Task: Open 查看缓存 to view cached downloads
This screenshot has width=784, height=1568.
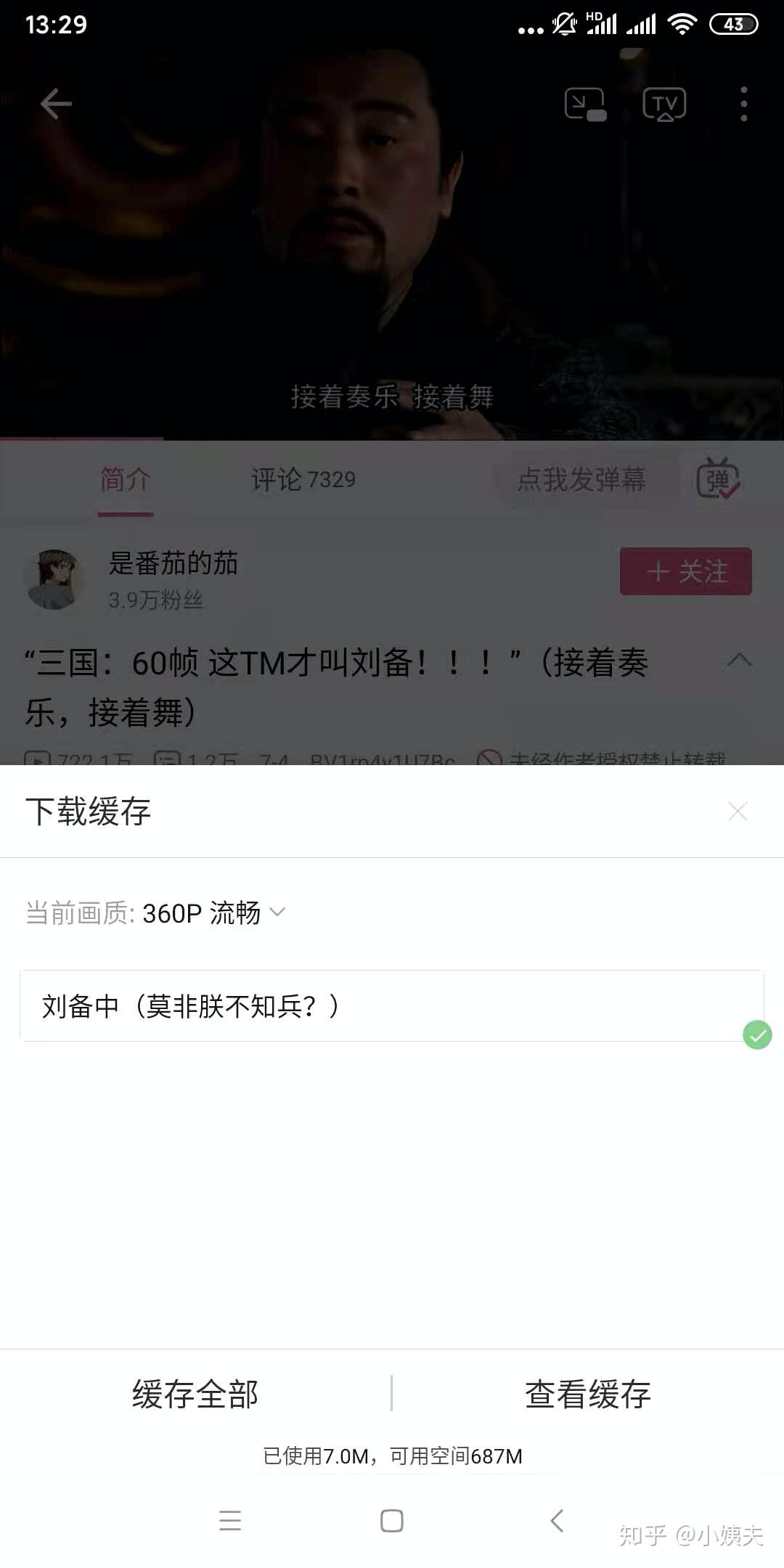Action: (x=588, y=1394)
